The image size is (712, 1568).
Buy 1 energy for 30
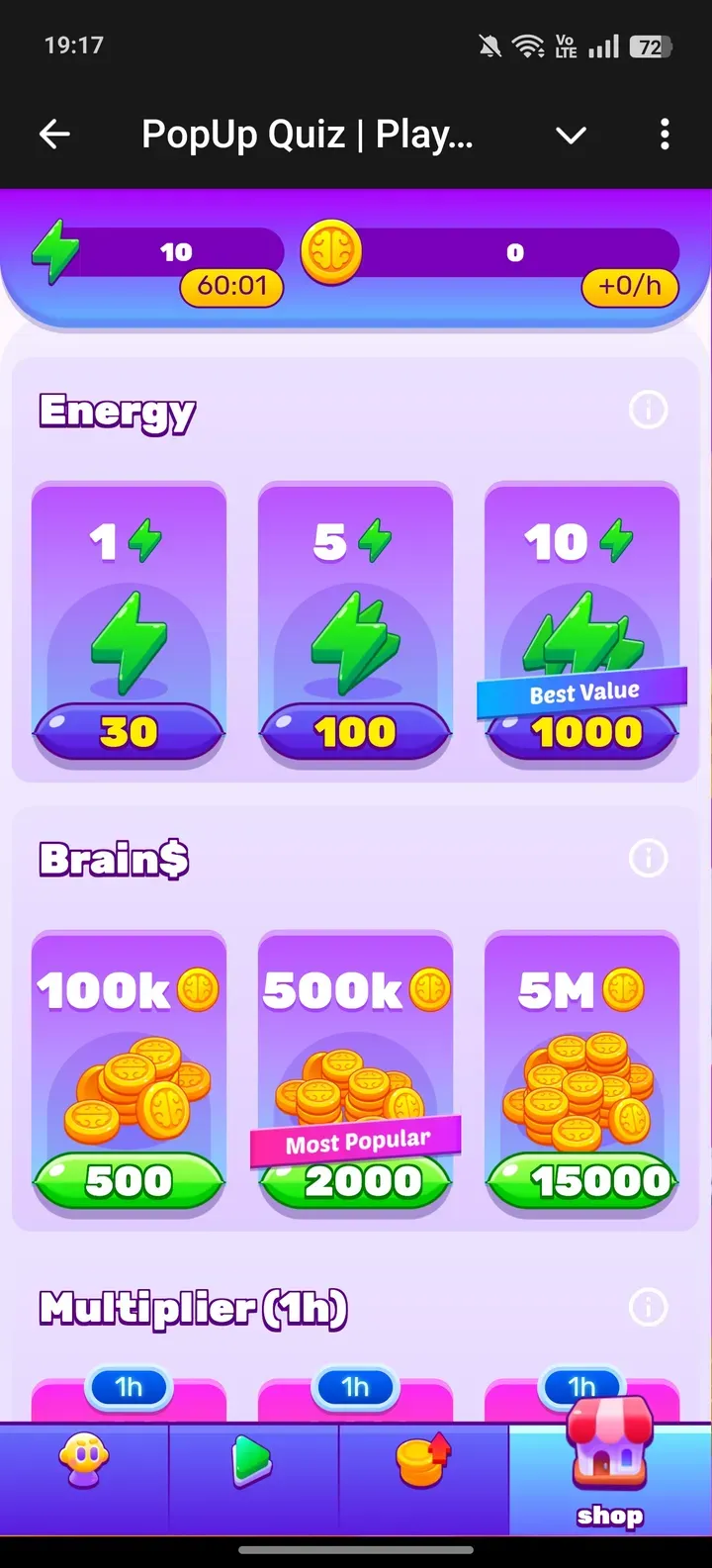pyautogui.click(x=129, y=732)
